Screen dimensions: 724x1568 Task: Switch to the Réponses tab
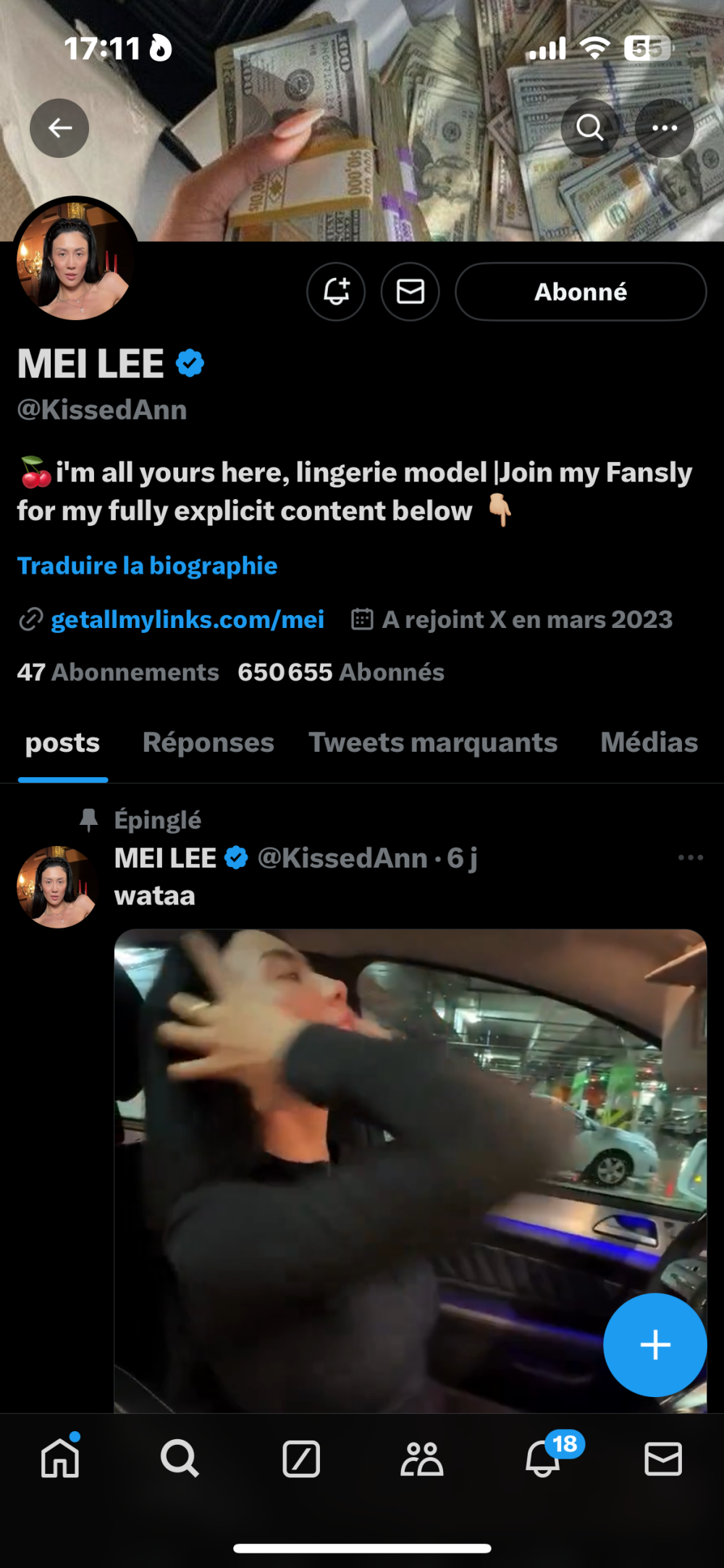coord(209,742)
